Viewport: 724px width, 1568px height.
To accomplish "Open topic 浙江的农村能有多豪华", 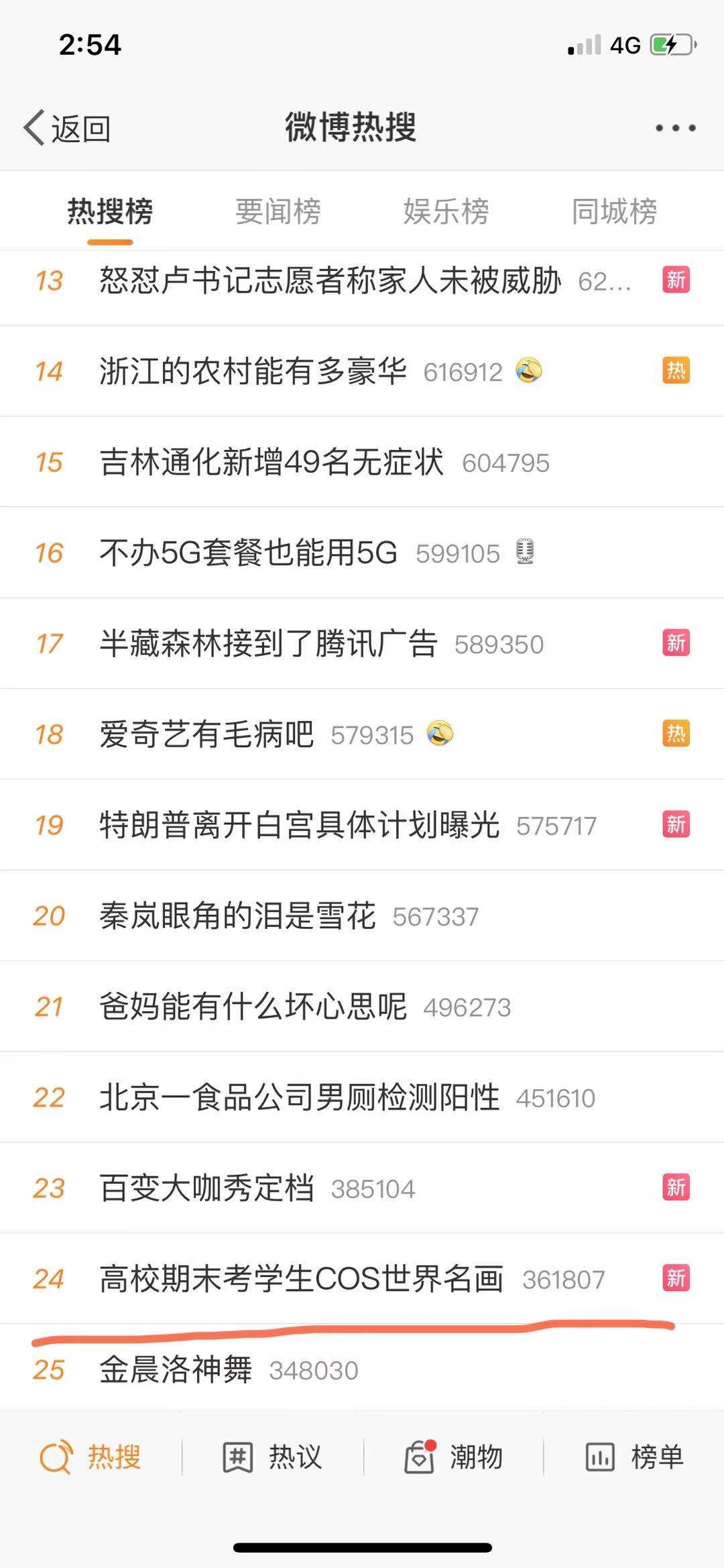I will click(x=362, y=371).
